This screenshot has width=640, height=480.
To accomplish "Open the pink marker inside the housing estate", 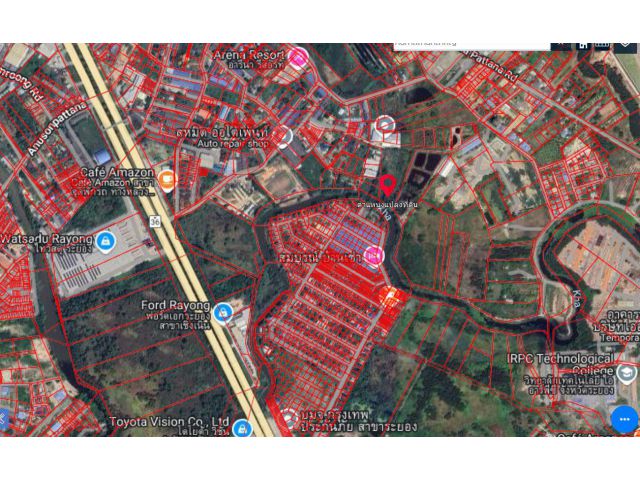I will coord(373,257).
